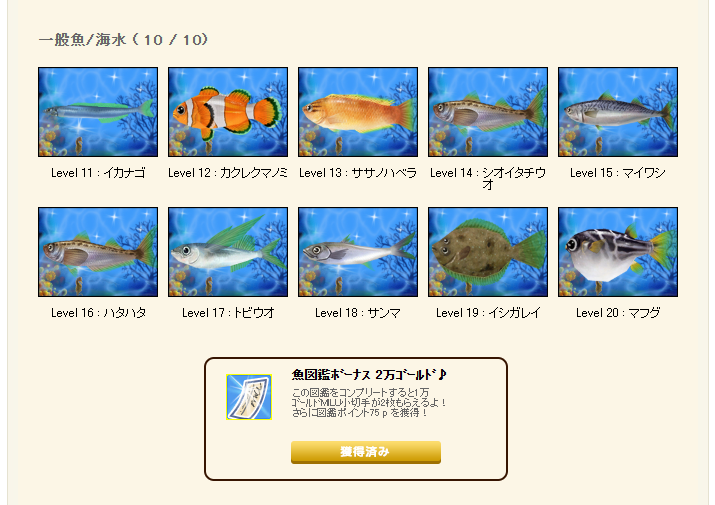The width and height of the screenshot is (715, 505).
Task: View the ササノハベラ fish entry
Action: pos(358,112)
